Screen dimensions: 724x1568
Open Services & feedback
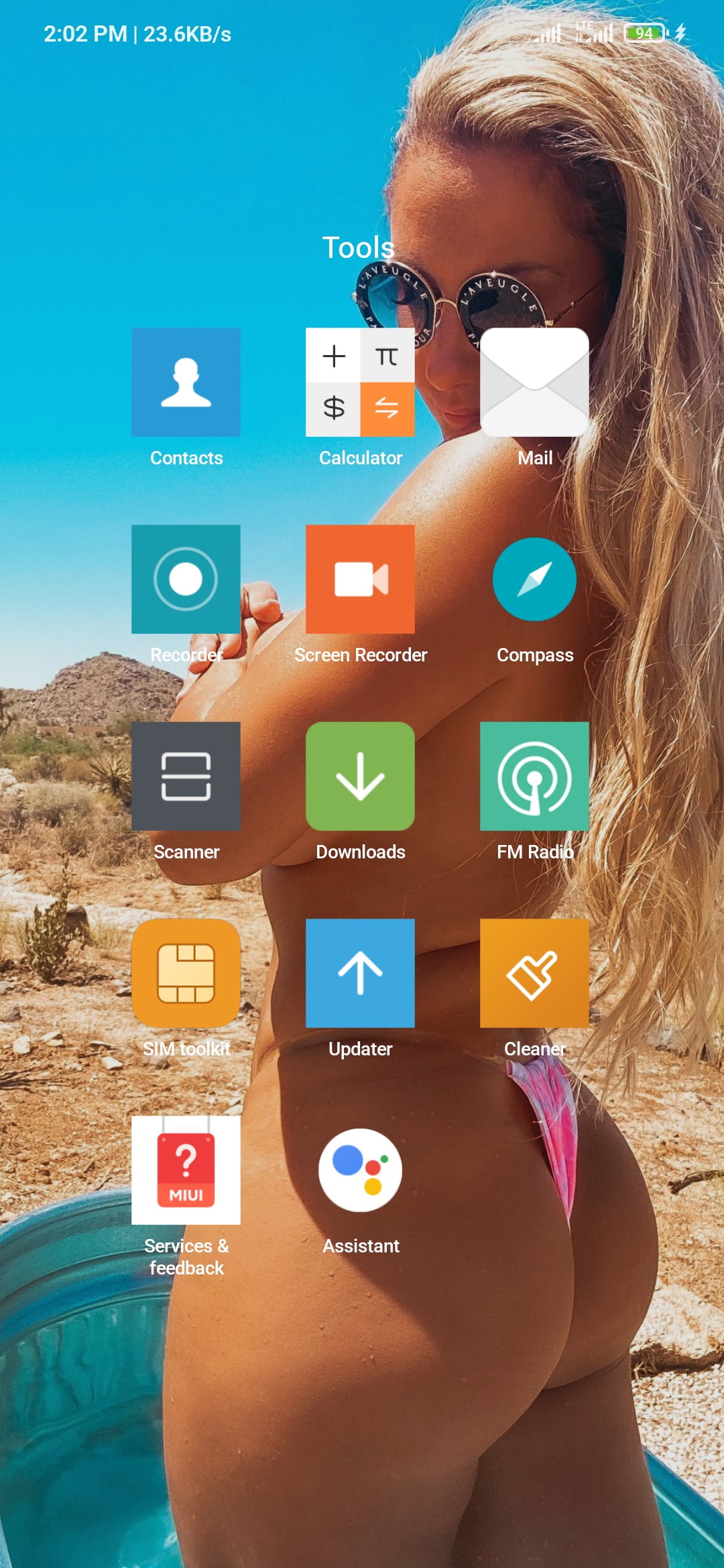tap(186, 1171)
